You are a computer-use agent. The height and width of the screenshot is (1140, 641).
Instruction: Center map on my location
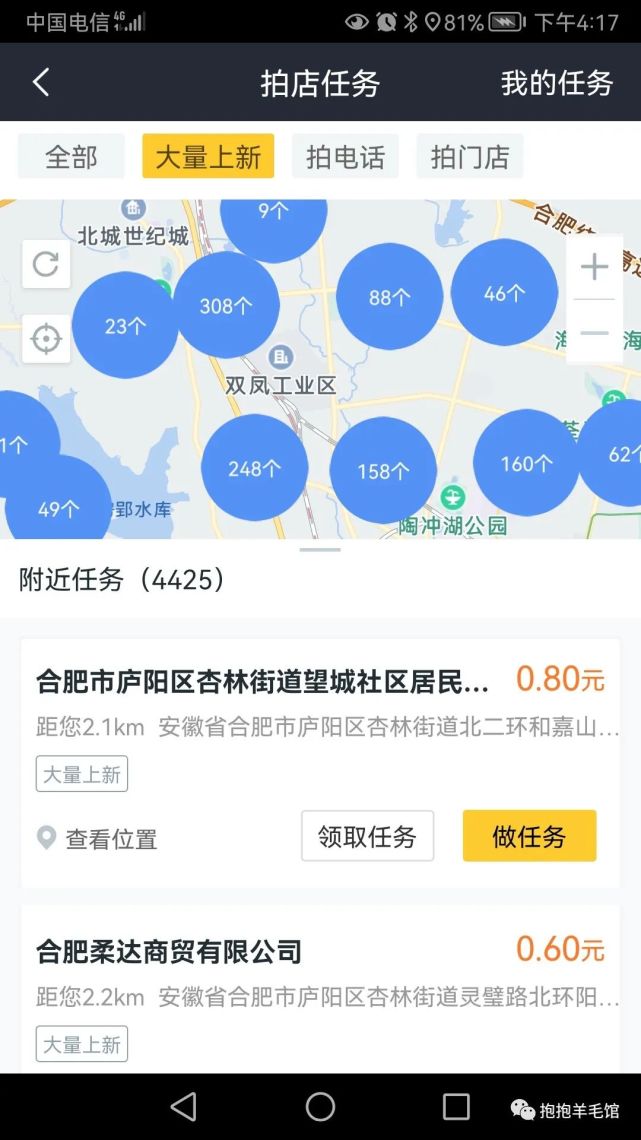(x=46, y=339)
